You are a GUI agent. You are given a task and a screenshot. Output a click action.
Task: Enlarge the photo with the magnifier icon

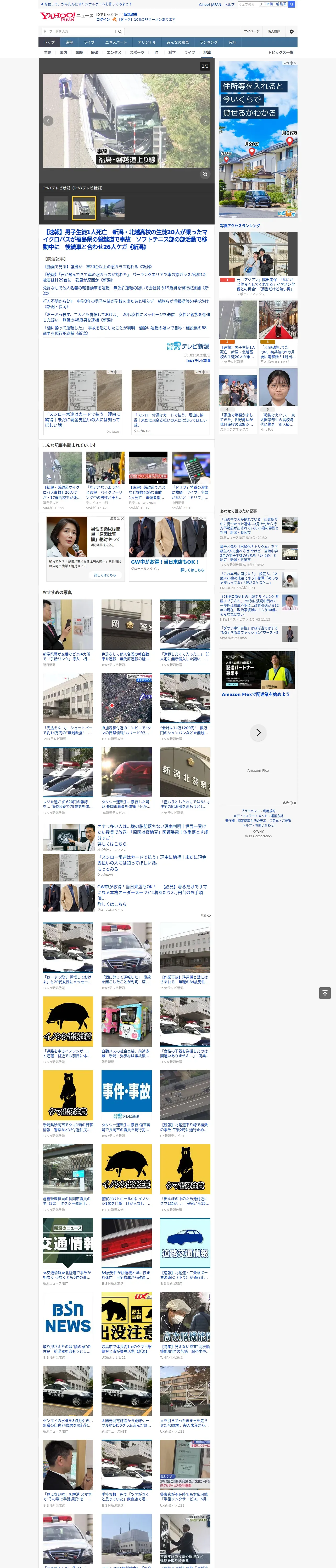[205, 174]
